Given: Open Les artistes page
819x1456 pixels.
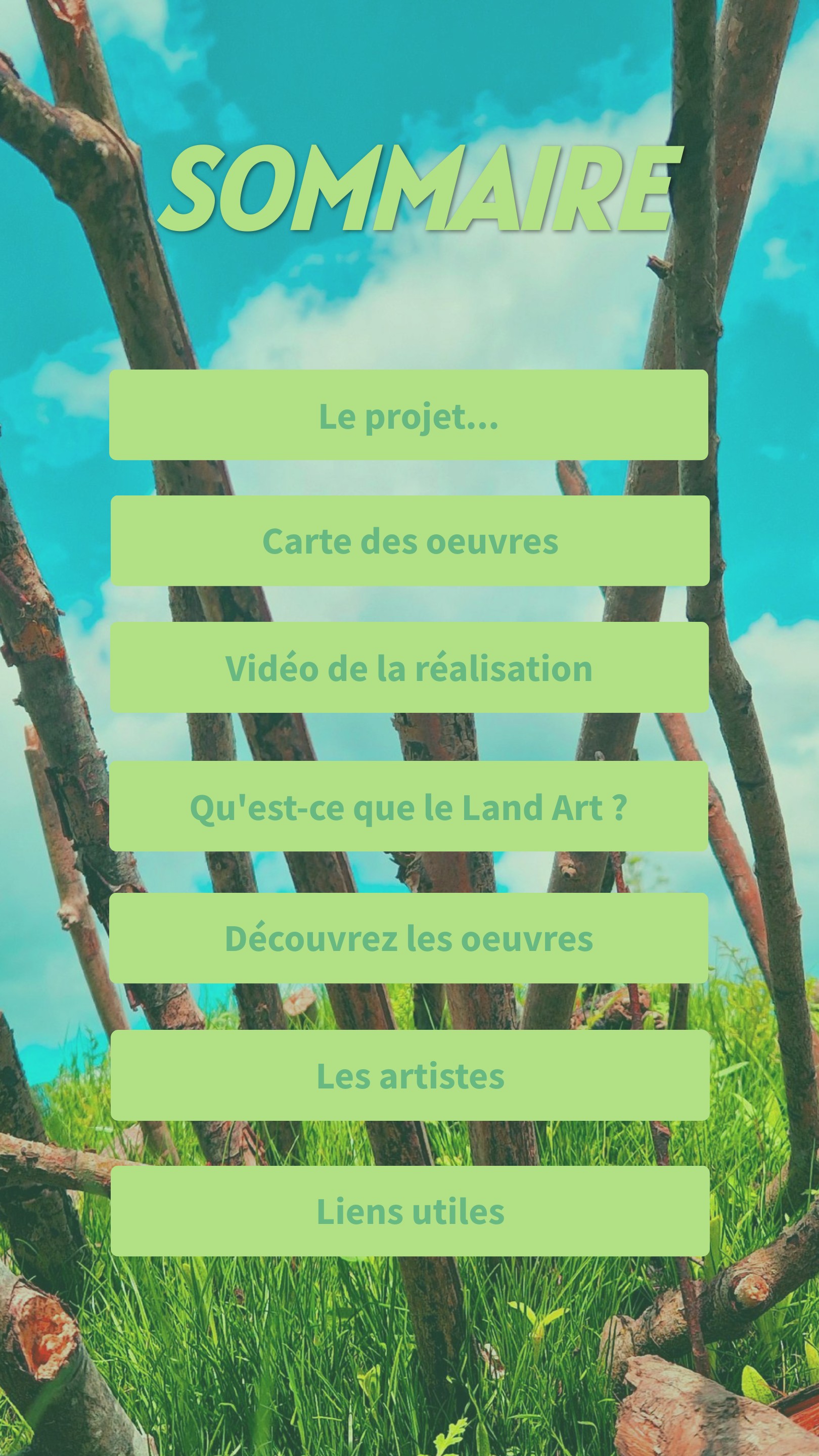Looking at the screenshot, I should click(x=410, y=1076).
